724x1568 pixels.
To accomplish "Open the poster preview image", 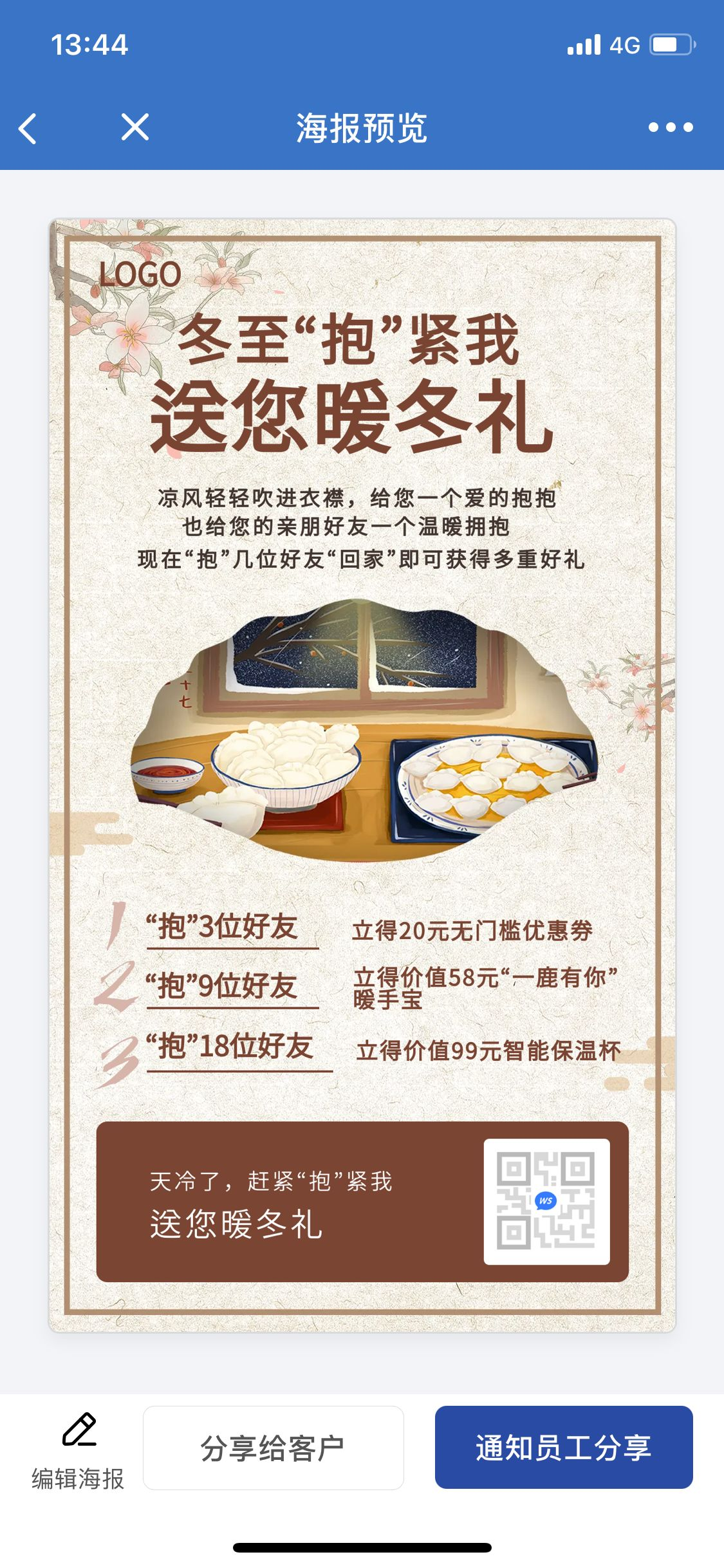I will click(x=362, y=775).
